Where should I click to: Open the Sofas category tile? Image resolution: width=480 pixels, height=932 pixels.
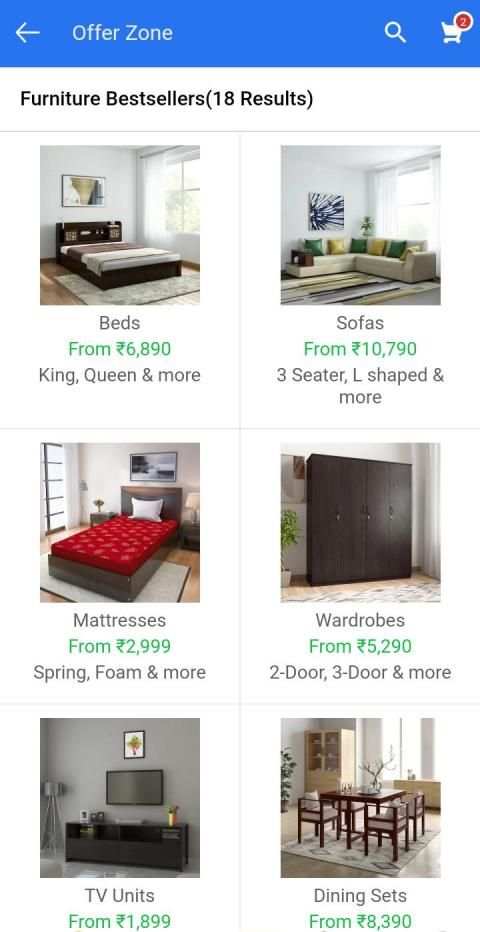point(360,280)
